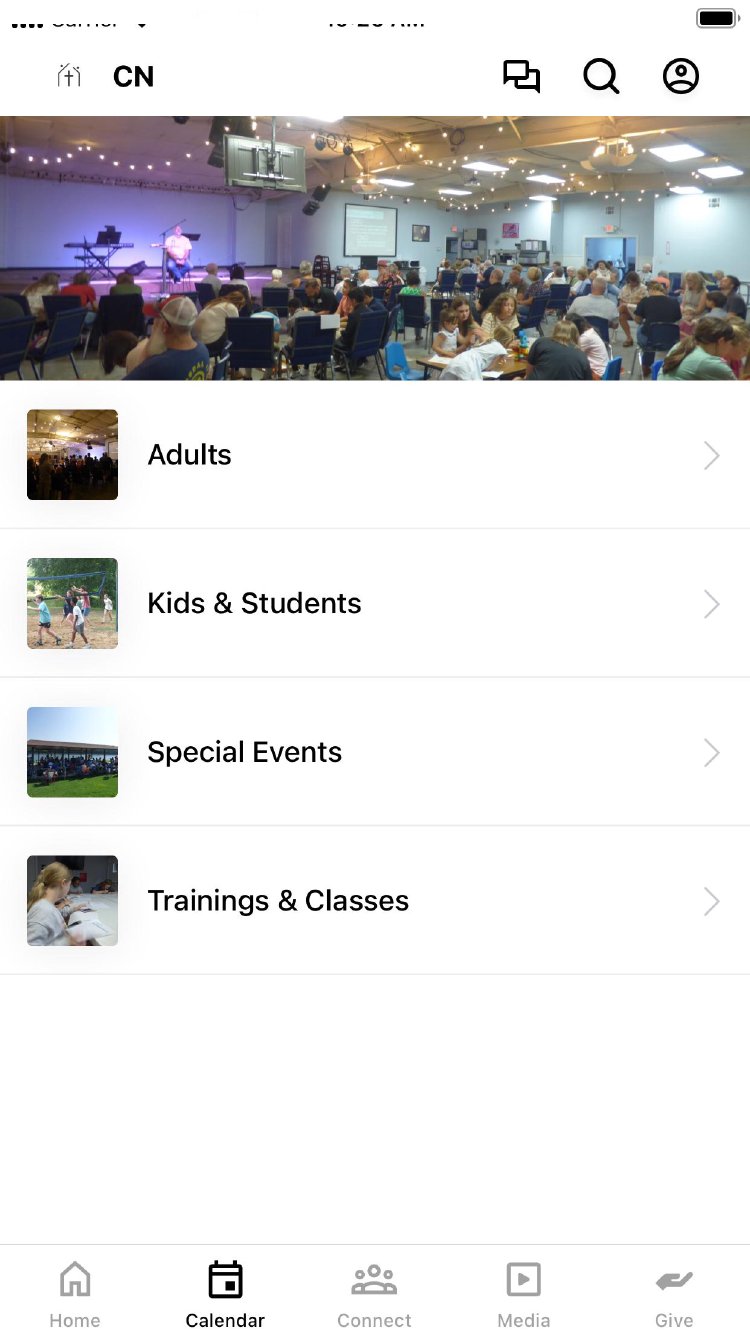
Task: Open the Give tab
Action: pyautogui.click(x=674, y=1294)
